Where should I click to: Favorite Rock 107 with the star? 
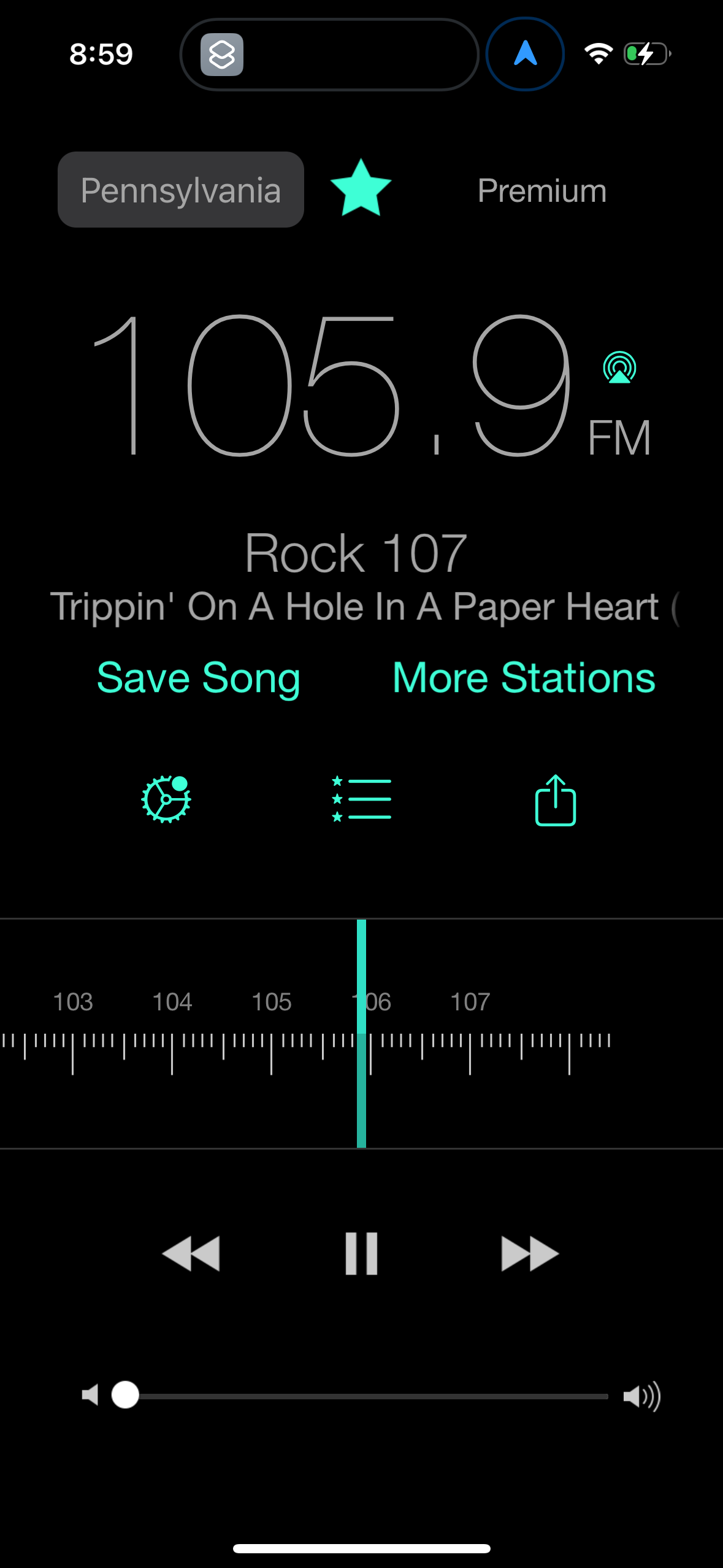point(362,189)
